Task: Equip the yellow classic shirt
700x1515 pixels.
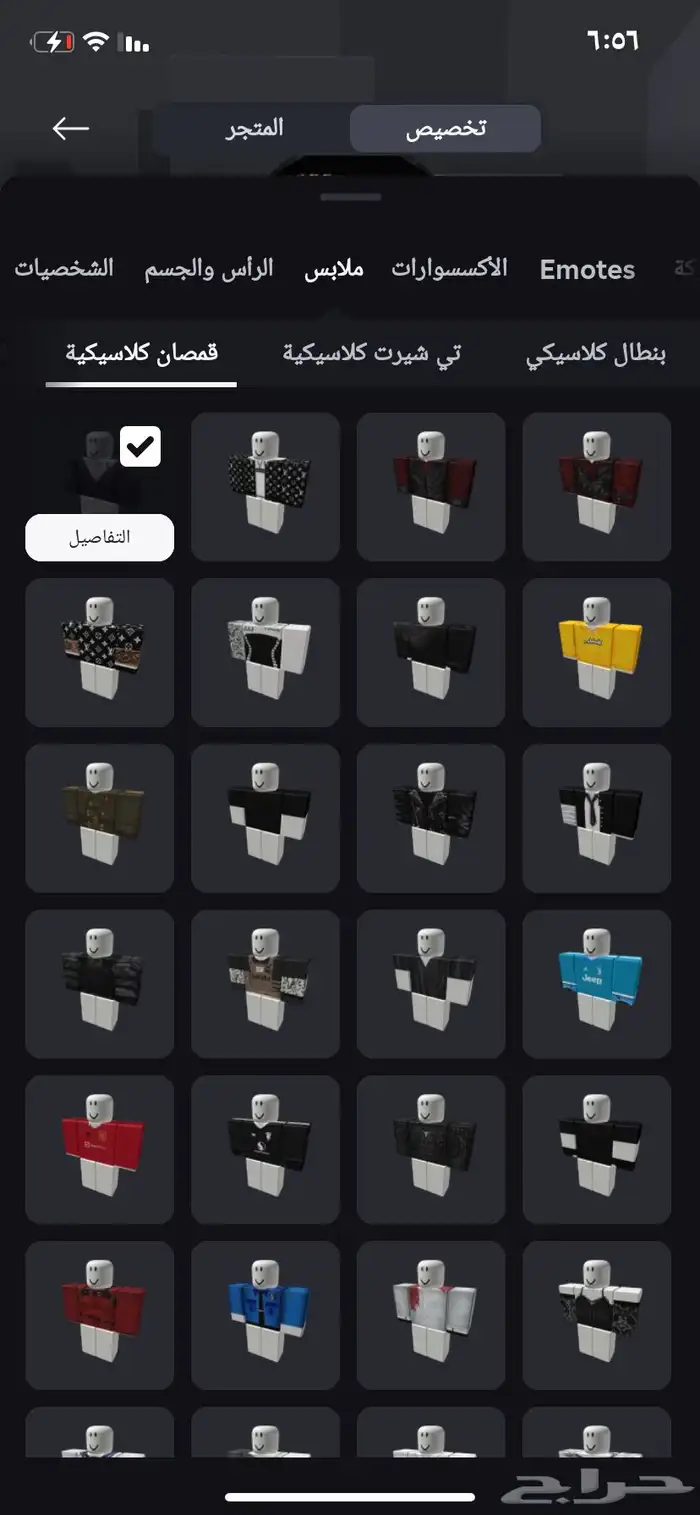Action: click(597, 652)
